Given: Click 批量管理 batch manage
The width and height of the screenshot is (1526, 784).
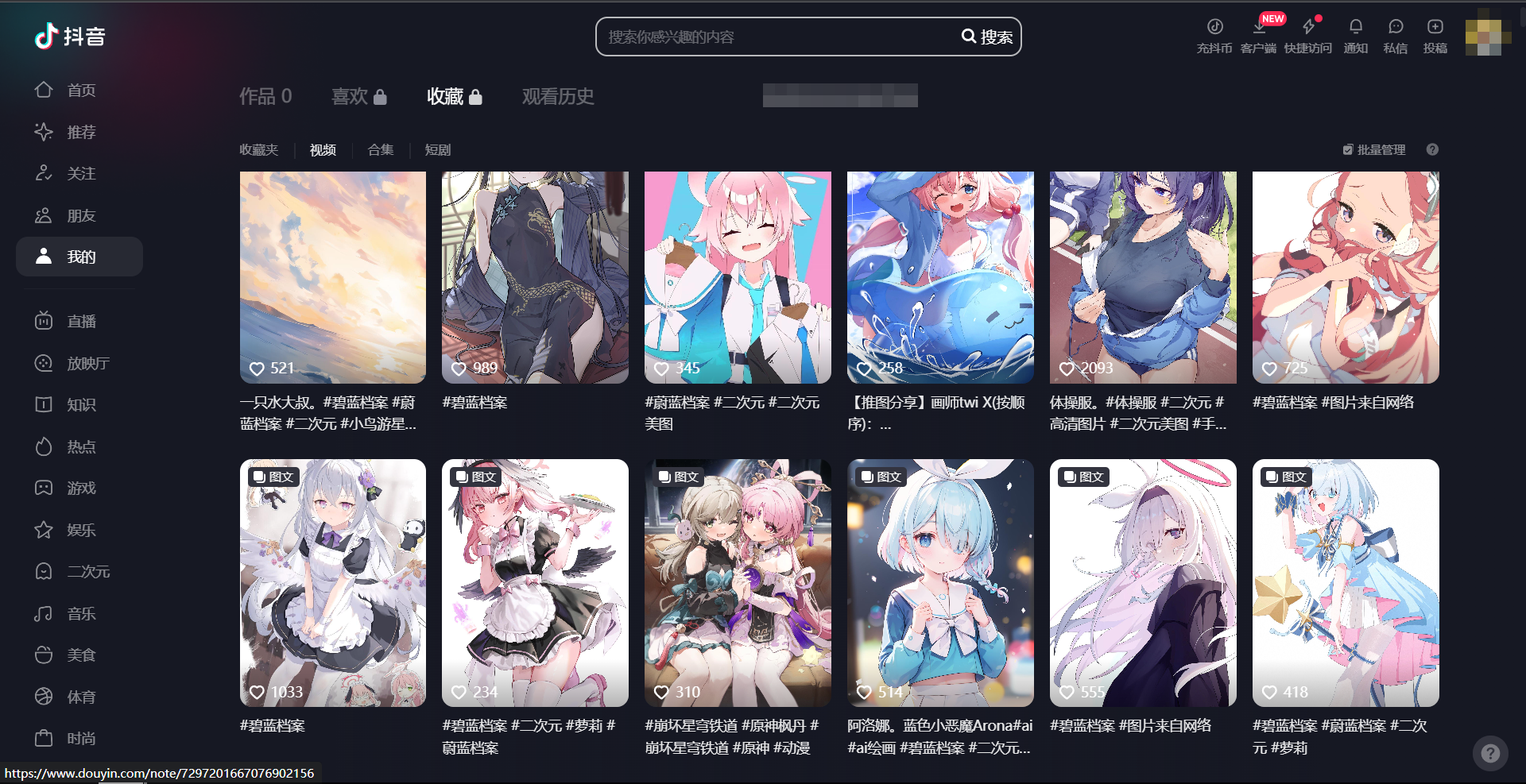Looking at the screenshot, I should [x=1374, y=150].
